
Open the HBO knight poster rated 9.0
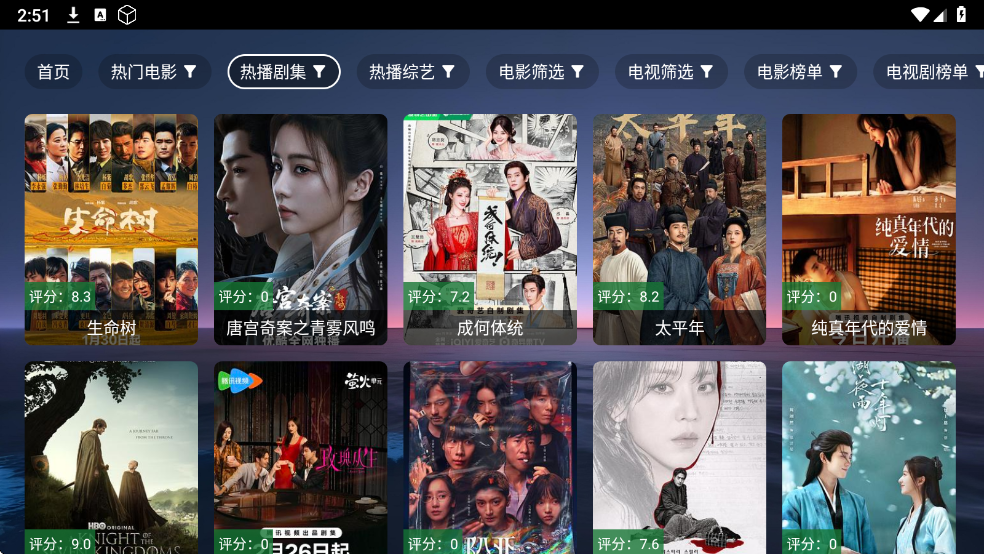pos(111,457)
